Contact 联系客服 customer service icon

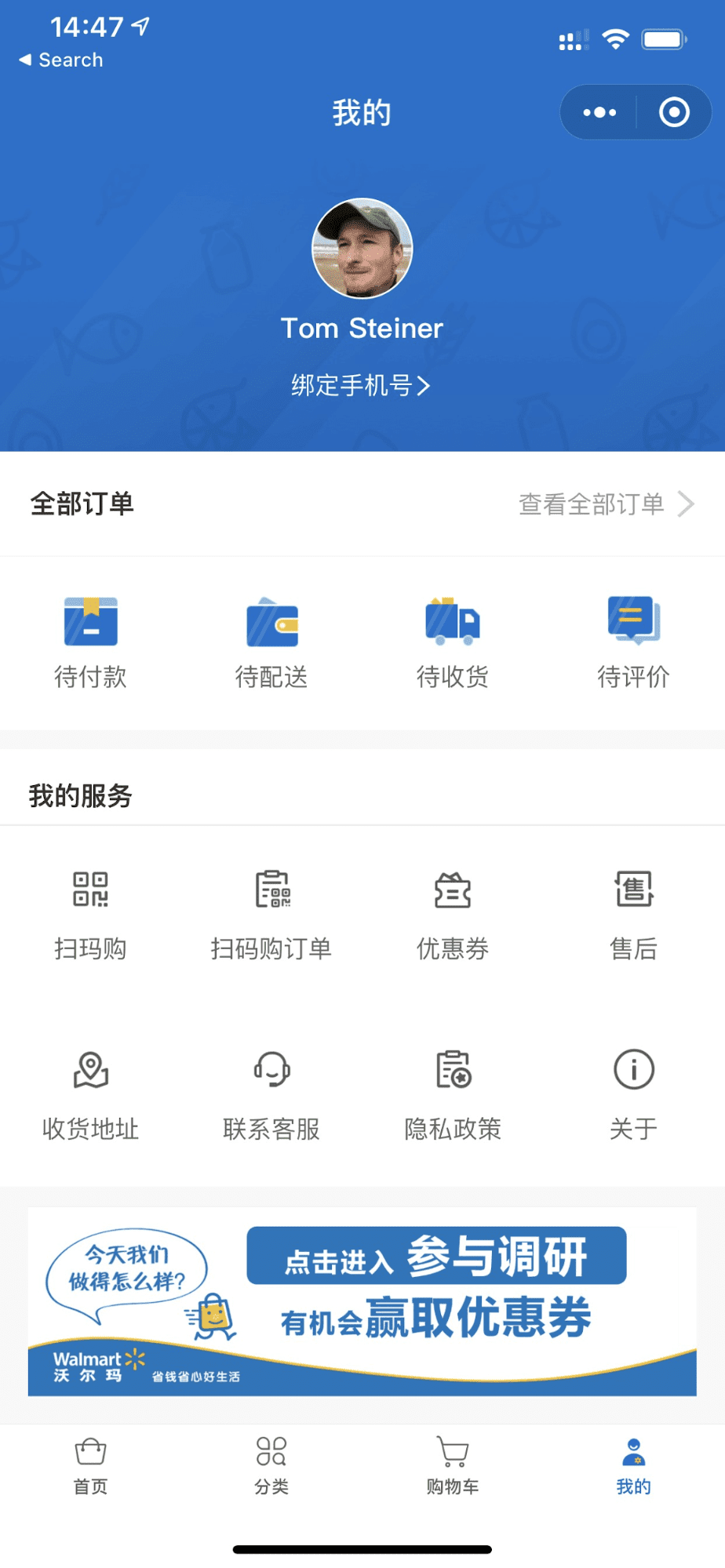271,1090
